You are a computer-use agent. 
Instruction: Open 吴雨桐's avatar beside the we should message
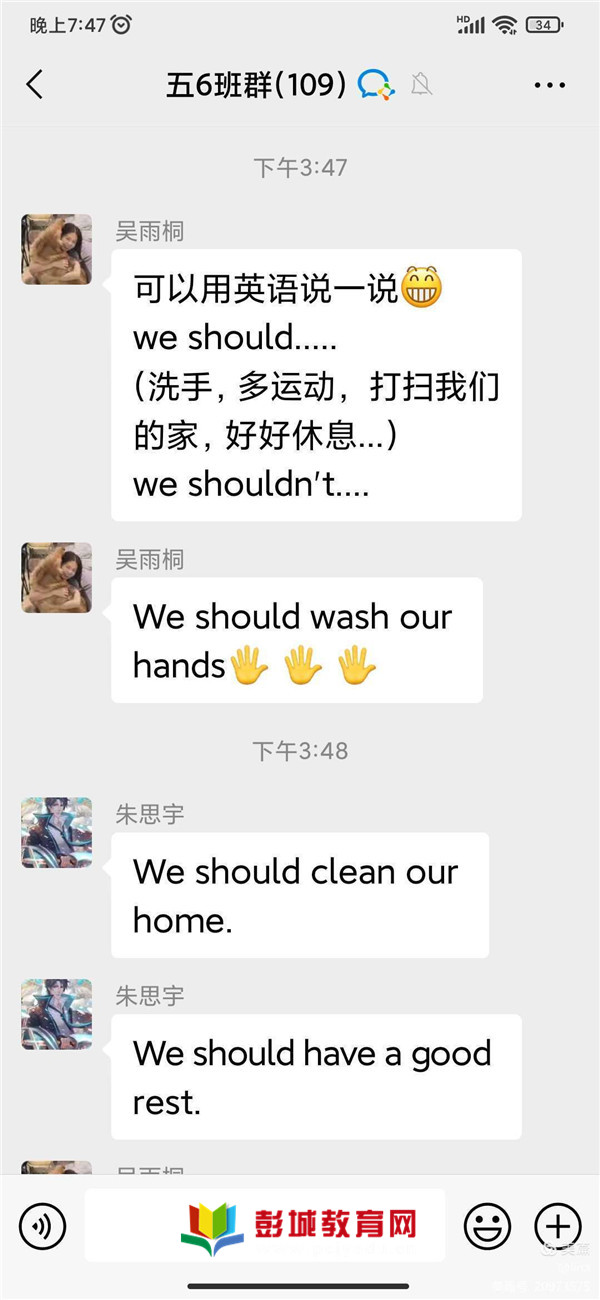pos(57,249)
